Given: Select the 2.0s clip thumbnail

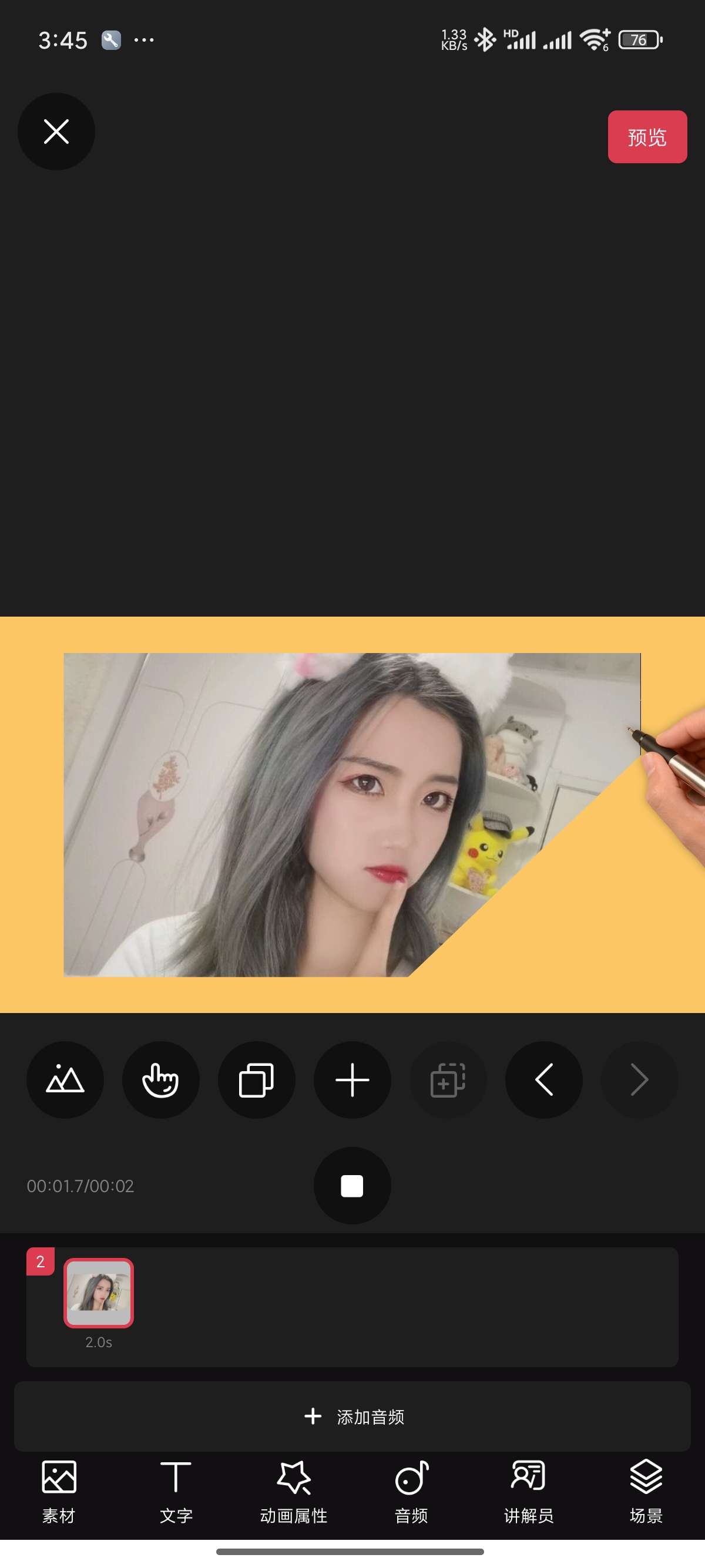Looking at the screenshot, I should click(x=99, y=1292).
